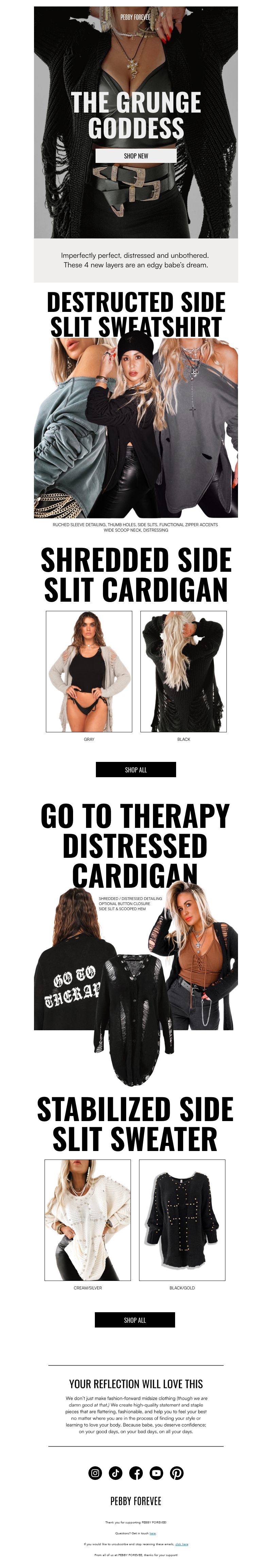Open the Instagram icon
This screenshot has width=272, height=1568.
pyautogui.click(x=95, y=1472)
